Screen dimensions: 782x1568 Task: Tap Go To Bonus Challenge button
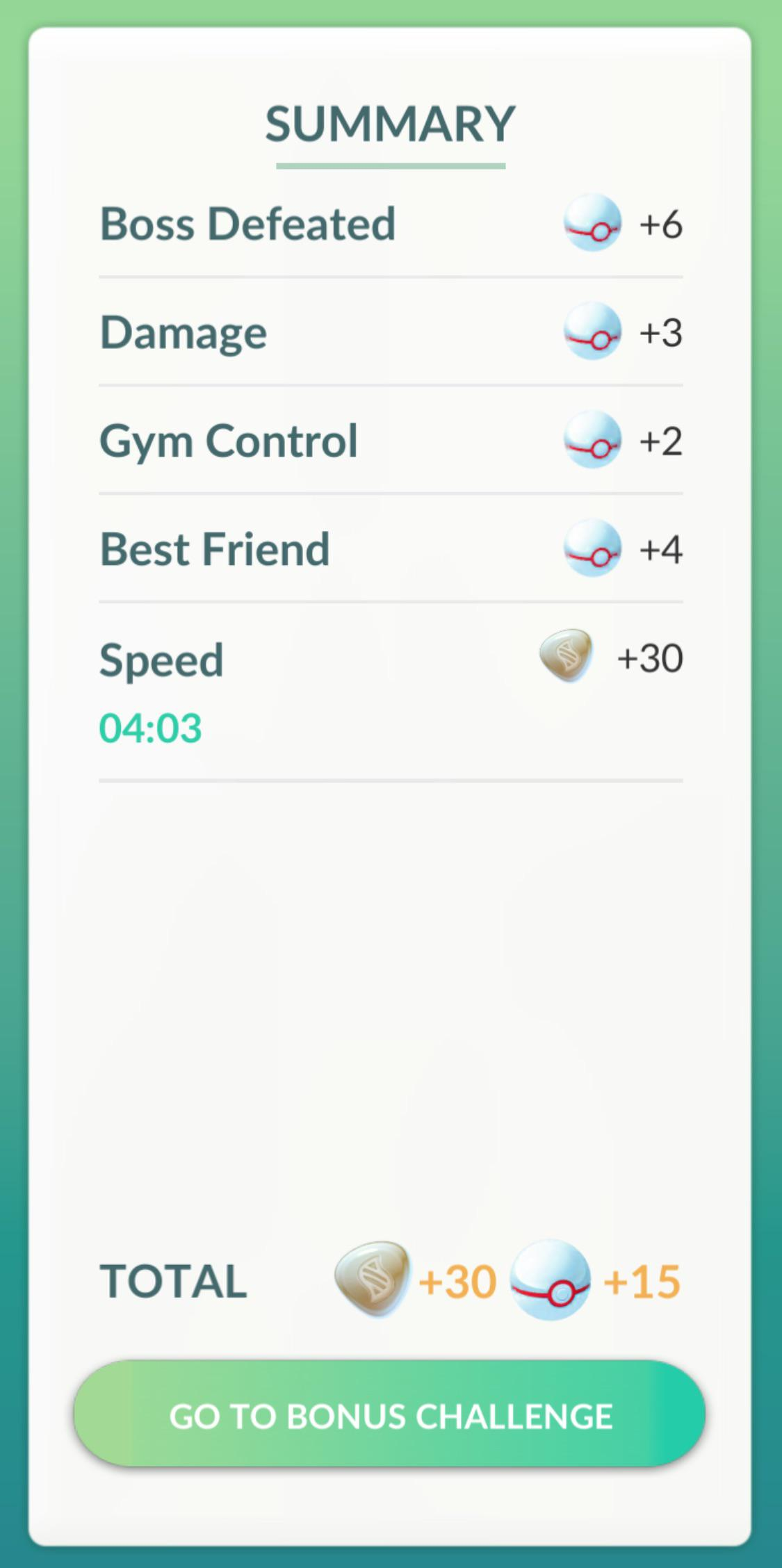(x=390, y=1415)
